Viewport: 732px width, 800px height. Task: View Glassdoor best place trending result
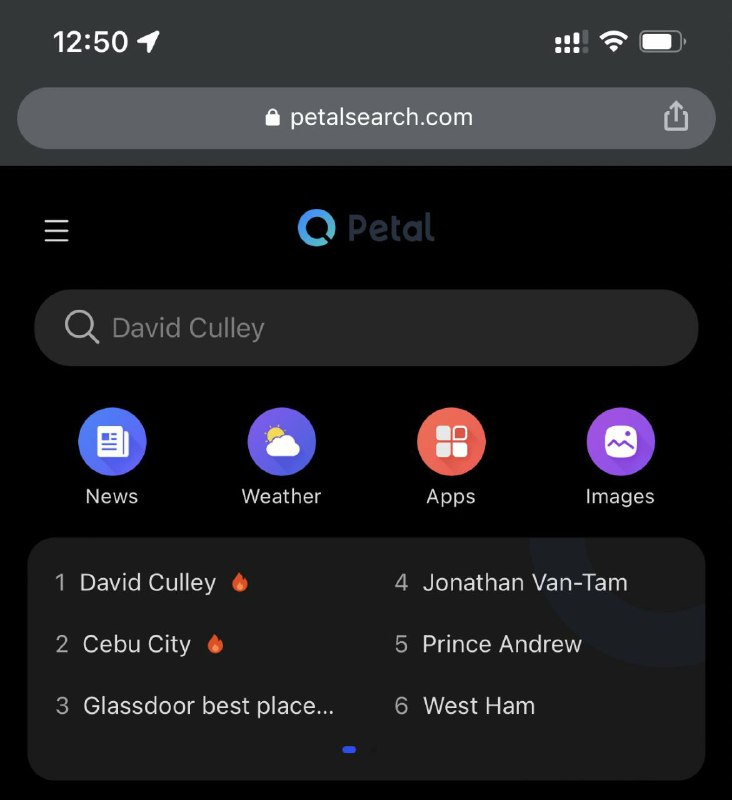coord(208,706)
